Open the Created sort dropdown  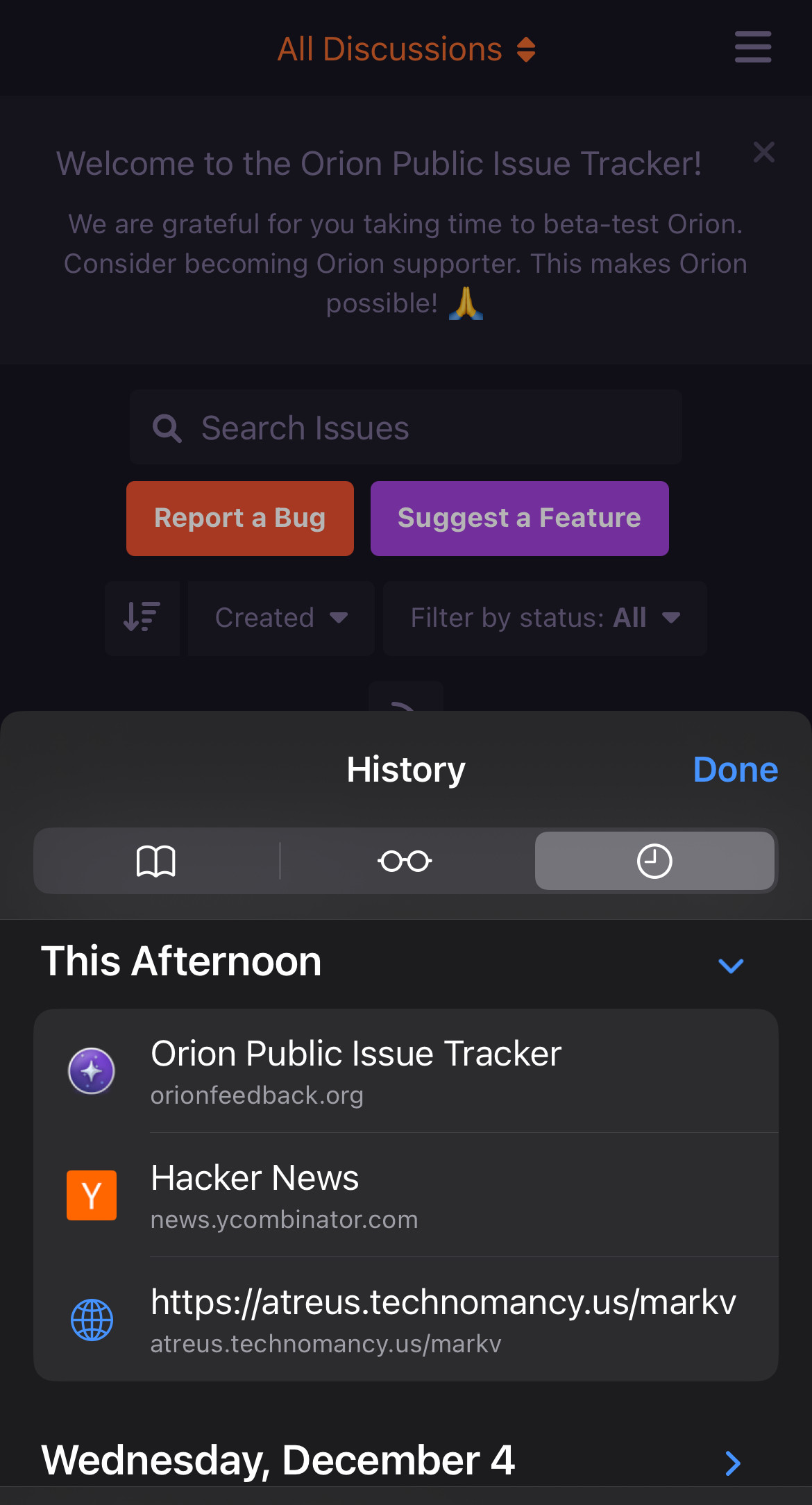281,617
